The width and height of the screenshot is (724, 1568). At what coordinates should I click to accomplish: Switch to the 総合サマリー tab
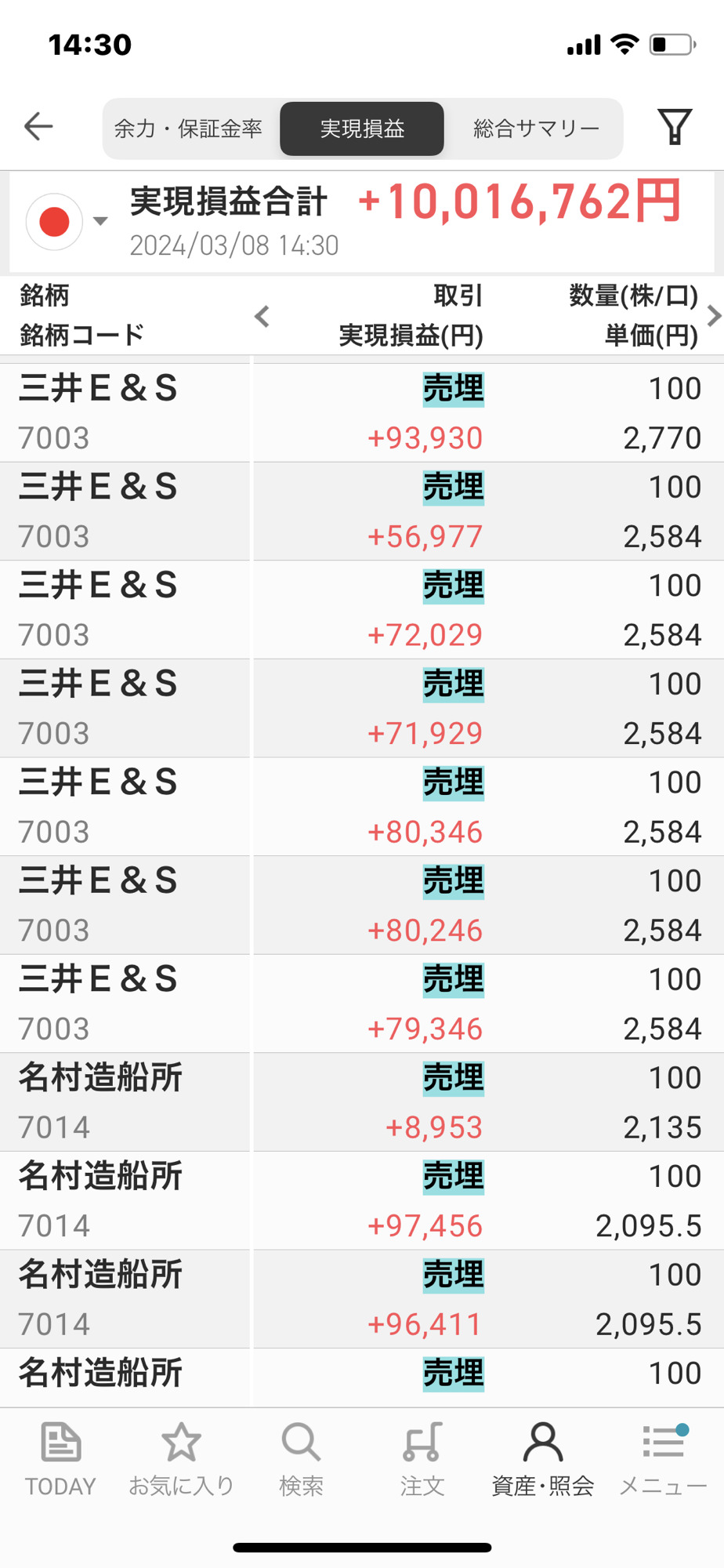click(x=536, y=129)
